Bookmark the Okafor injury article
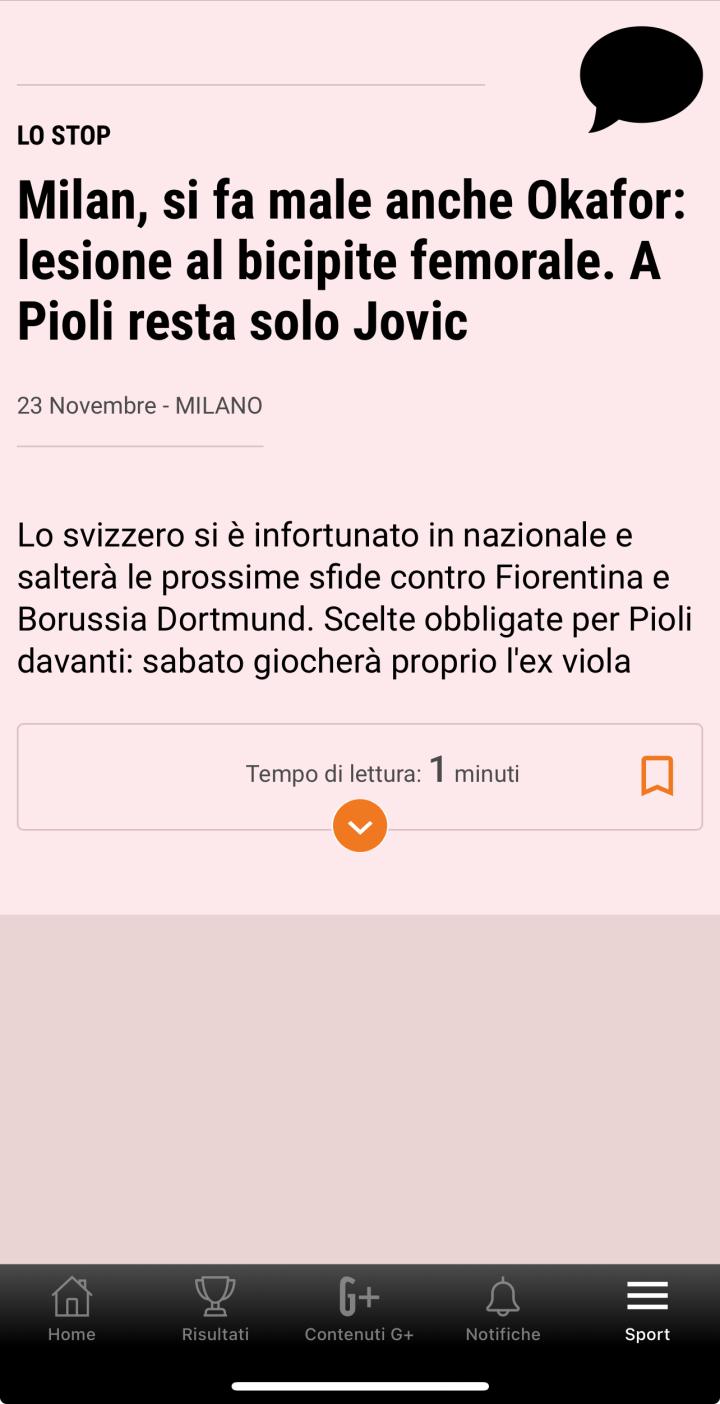Screen dimensions: 720x1404 [x=657, y=776]
